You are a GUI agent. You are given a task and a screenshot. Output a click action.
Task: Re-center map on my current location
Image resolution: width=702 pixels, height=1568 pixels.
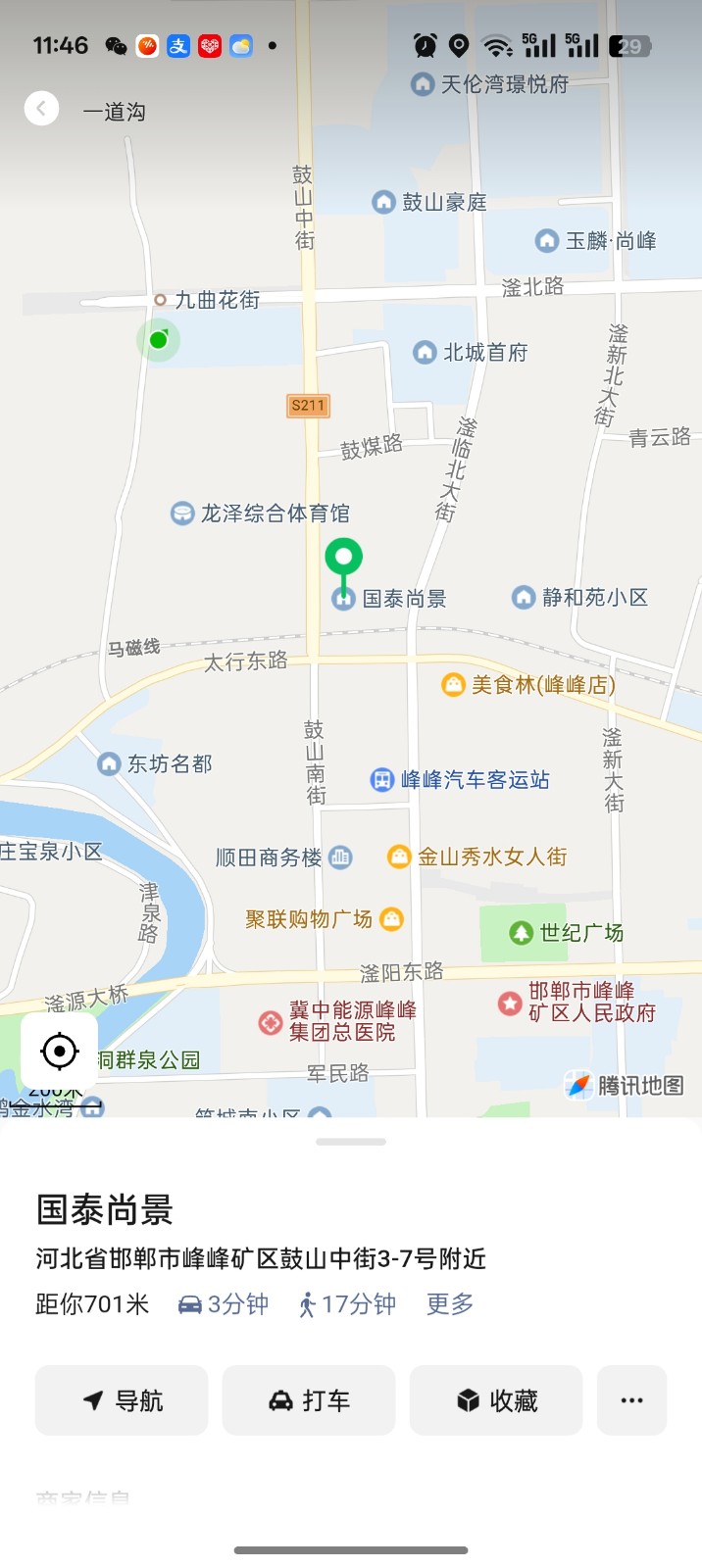59,1052
